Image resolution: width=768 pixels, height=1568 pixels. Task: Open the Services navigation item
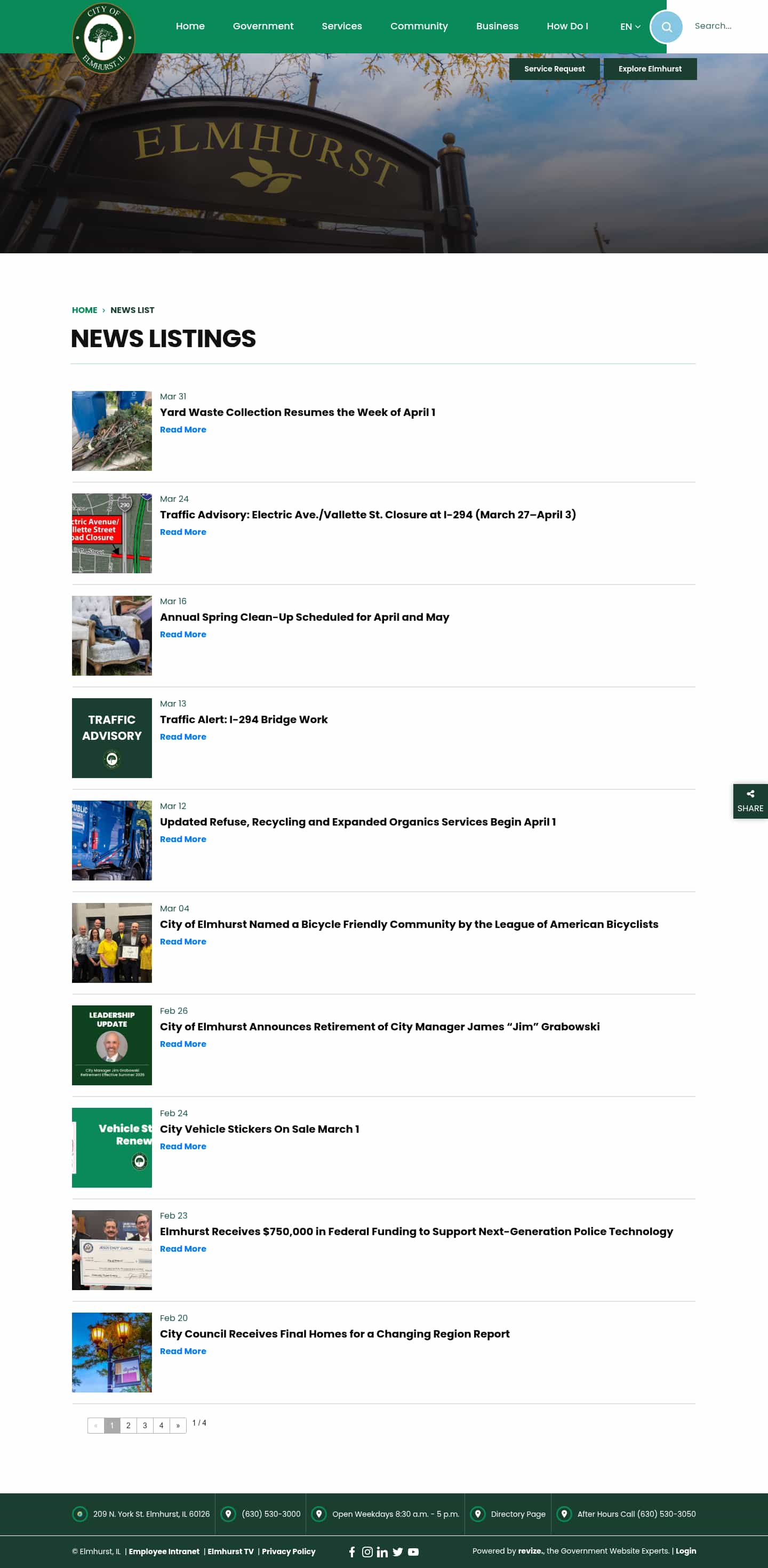[341, 26]
